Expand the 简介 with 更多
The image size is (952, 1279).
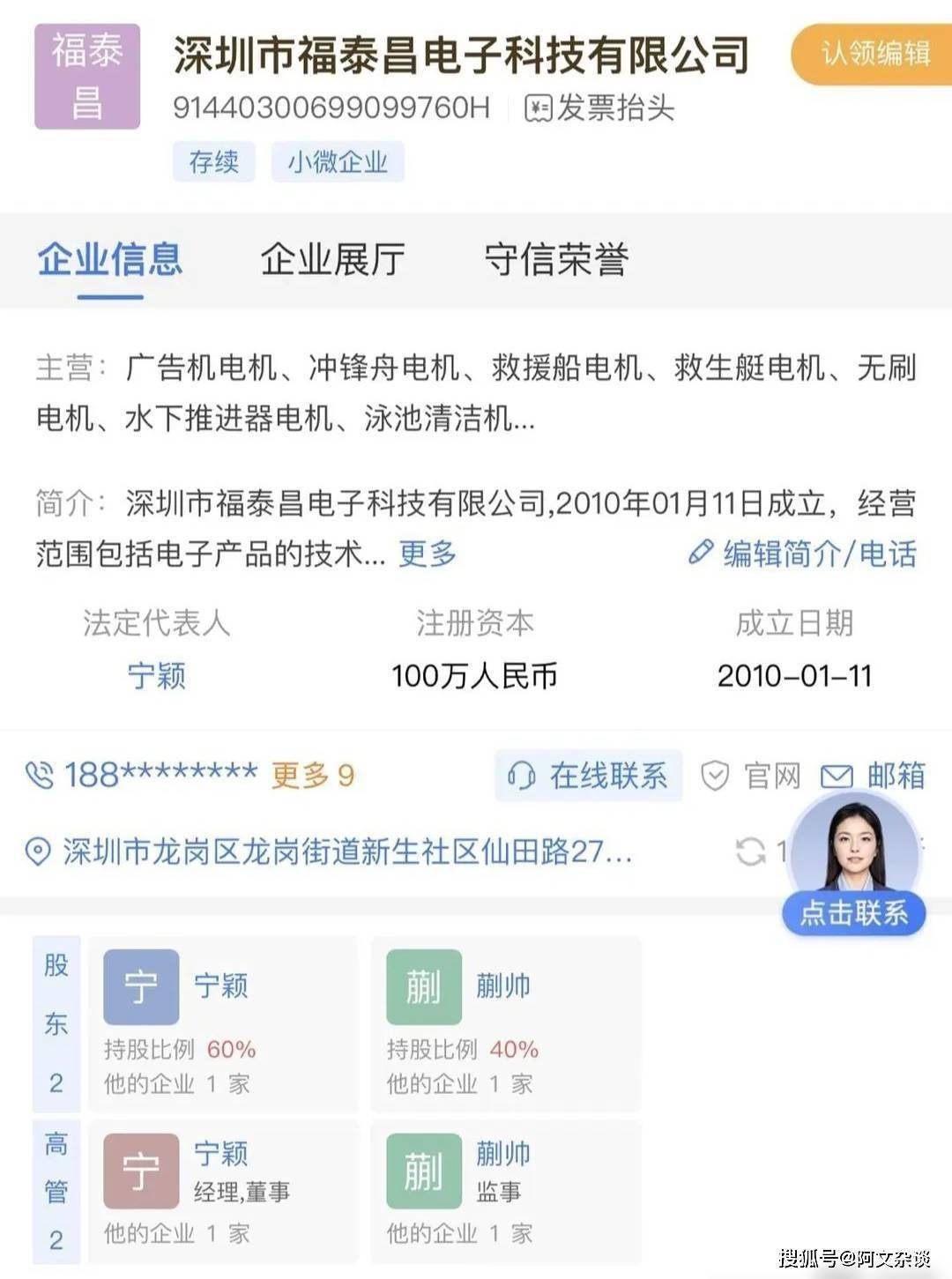[x=428, y=554]
